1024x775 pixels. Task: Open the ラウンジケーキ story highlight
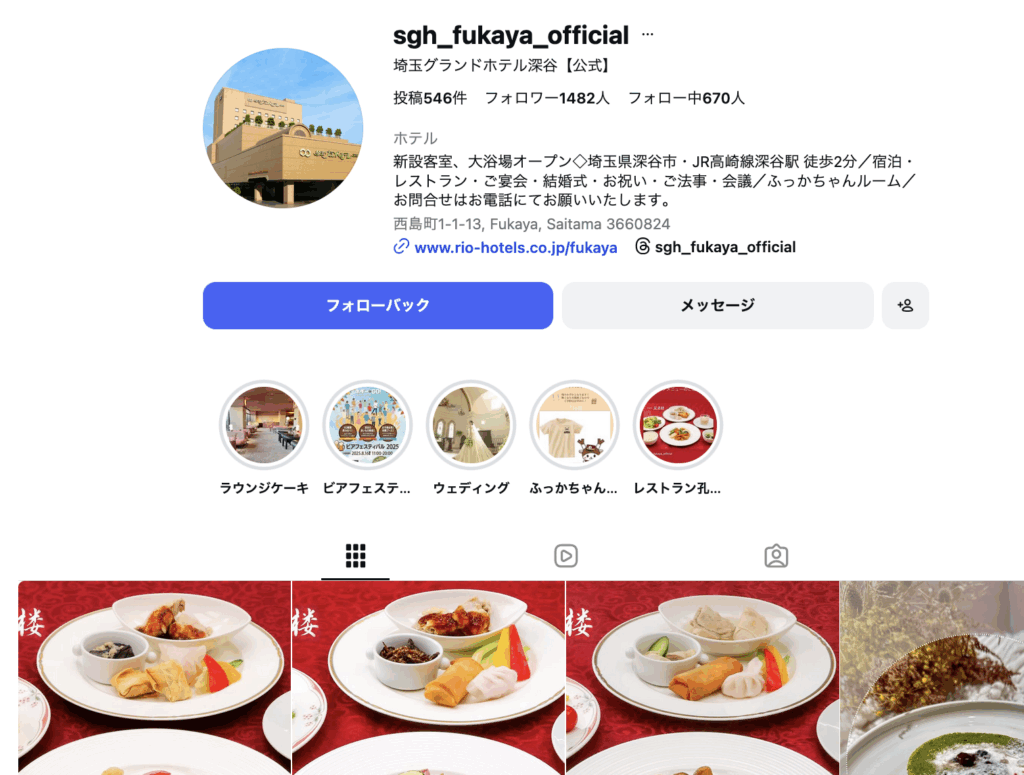(x=264, y=425)
